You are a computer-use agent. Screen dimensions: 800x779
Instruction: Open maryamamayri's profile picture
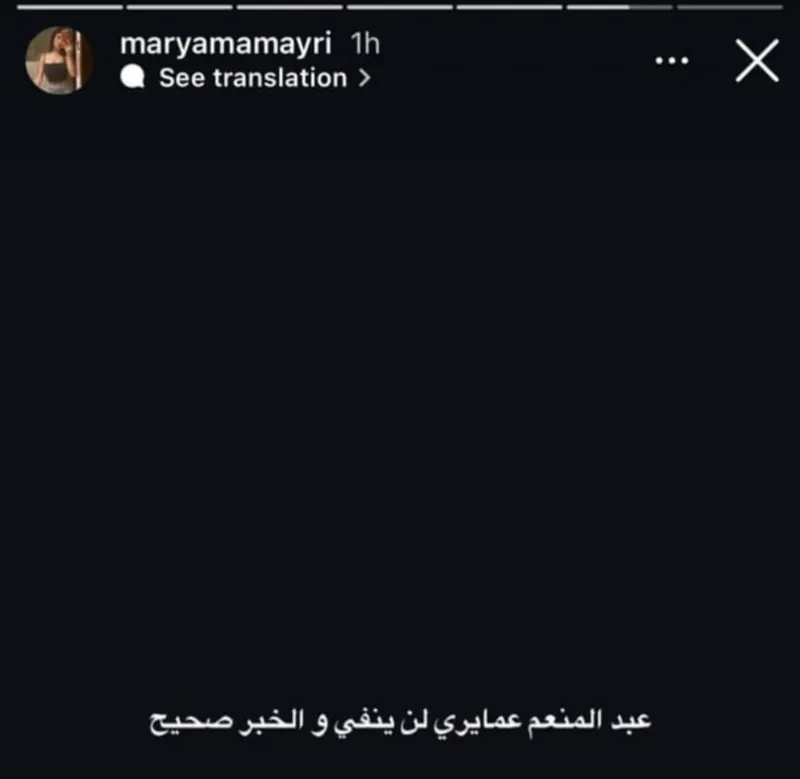(59, 60)
